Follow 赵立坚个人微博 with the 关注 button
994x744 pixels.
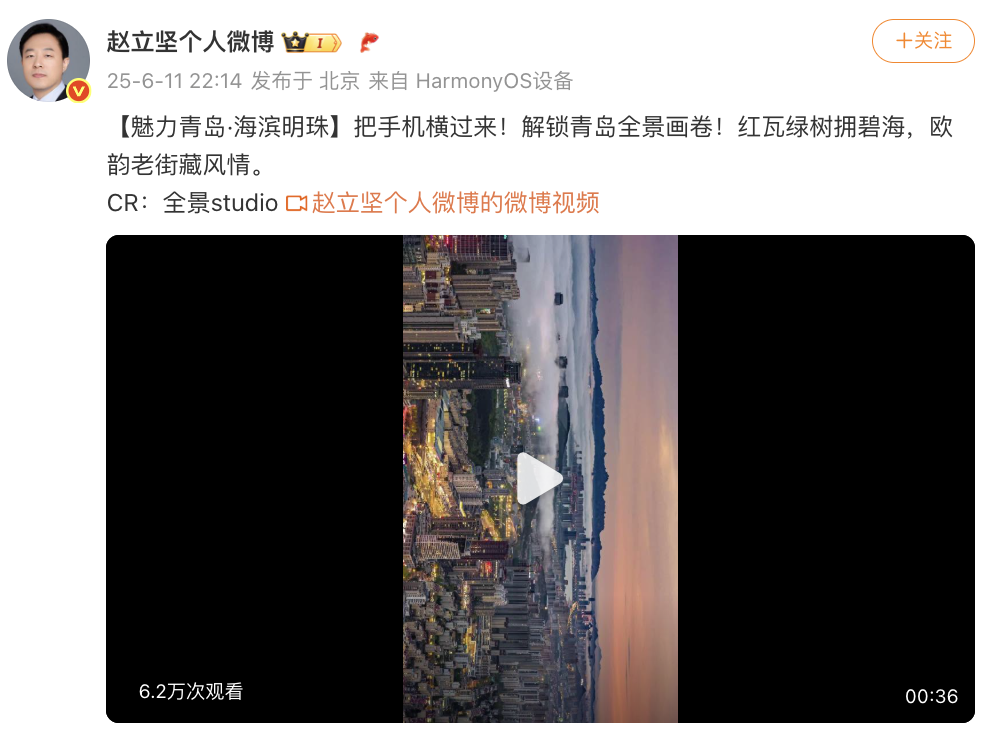(x=923, y=41)
